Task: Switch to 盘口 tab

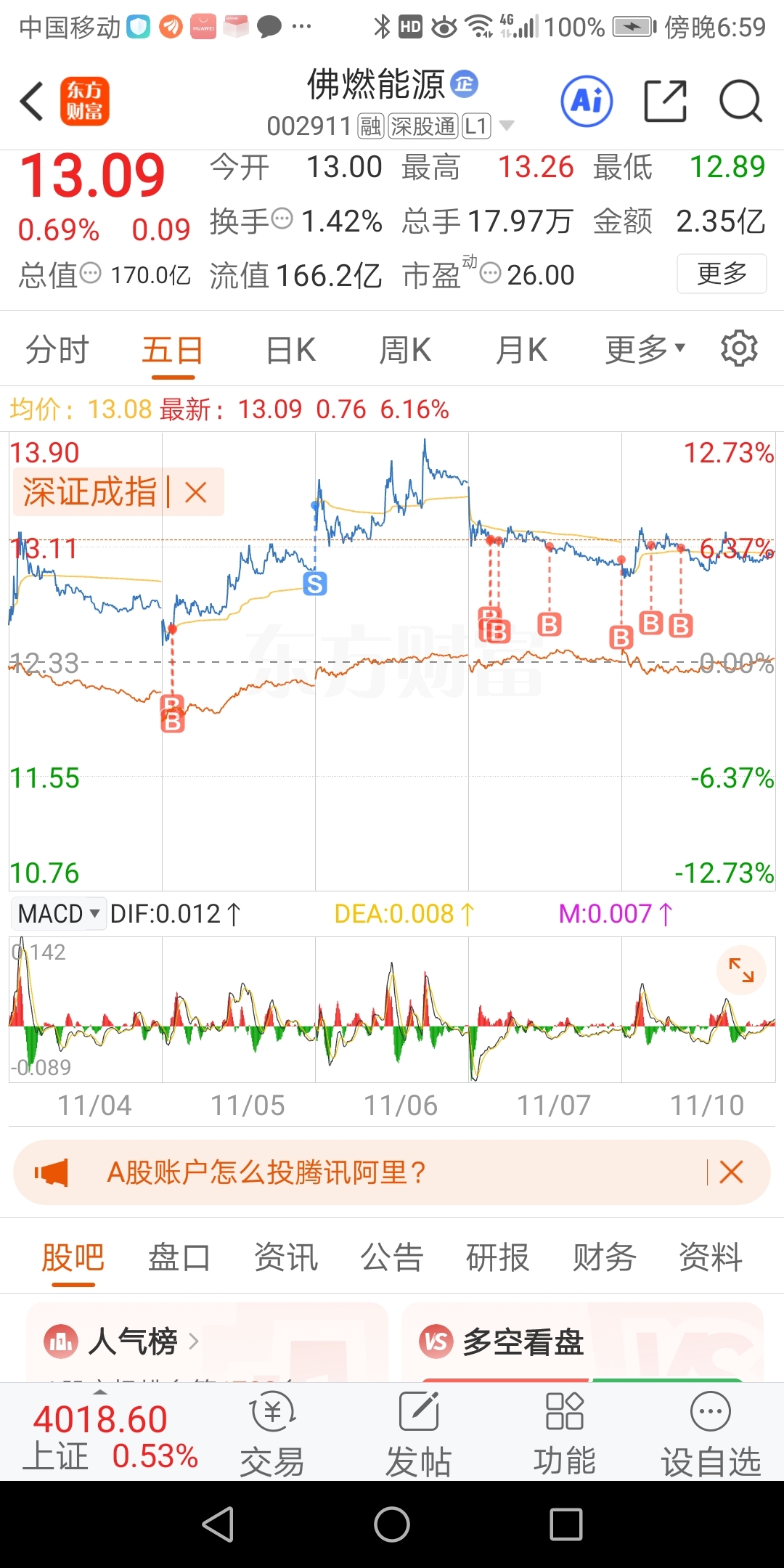Action: [x=179, y=1257]
